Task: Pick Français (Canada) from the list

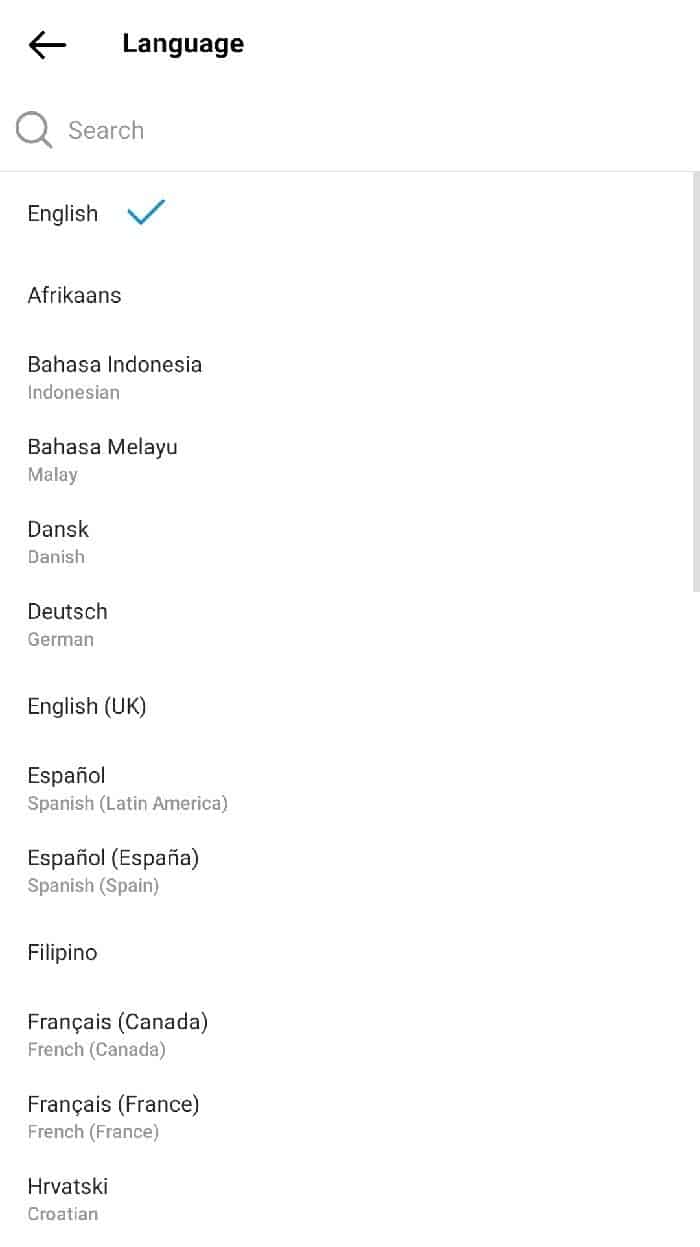Action: (x=117, y=1034)
